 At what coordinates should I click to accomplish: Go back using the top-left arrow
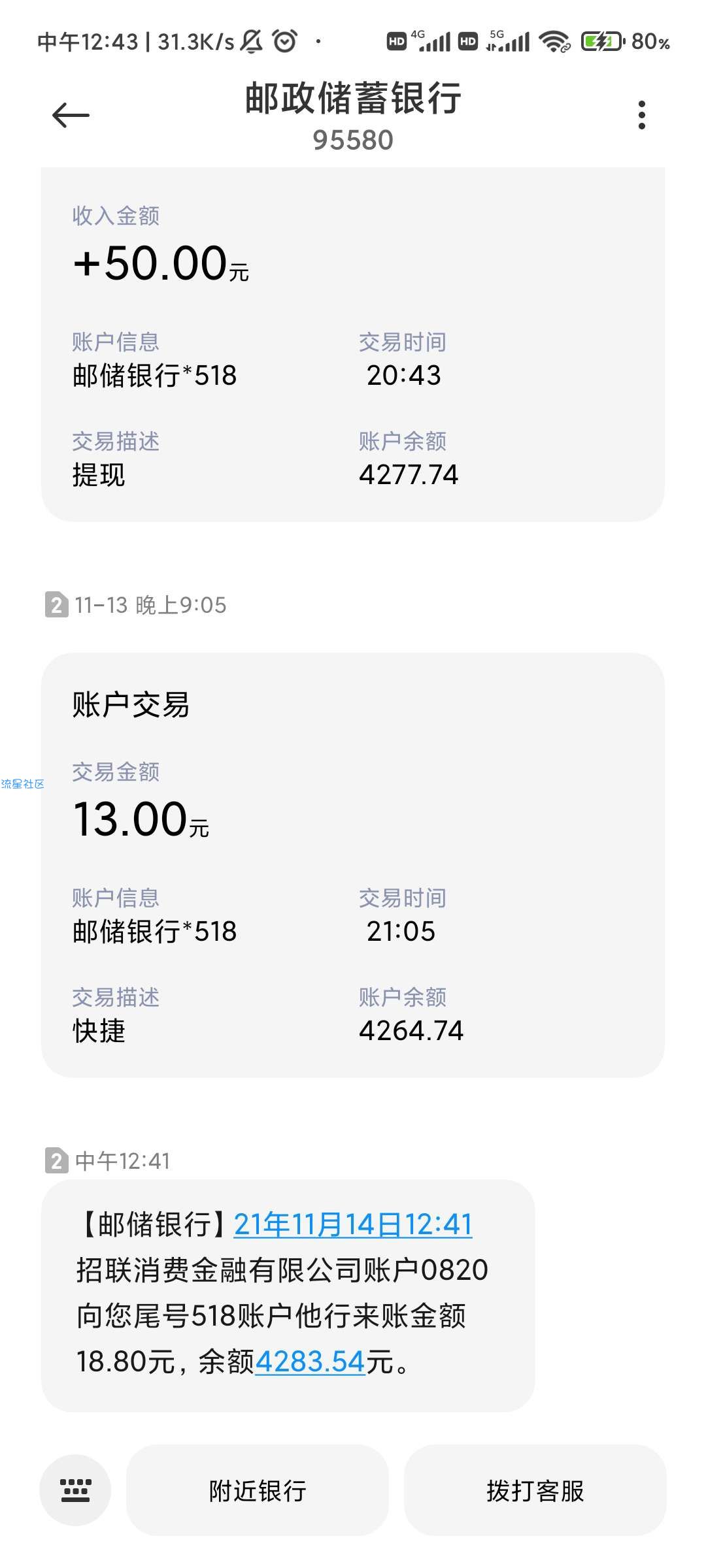71,116
